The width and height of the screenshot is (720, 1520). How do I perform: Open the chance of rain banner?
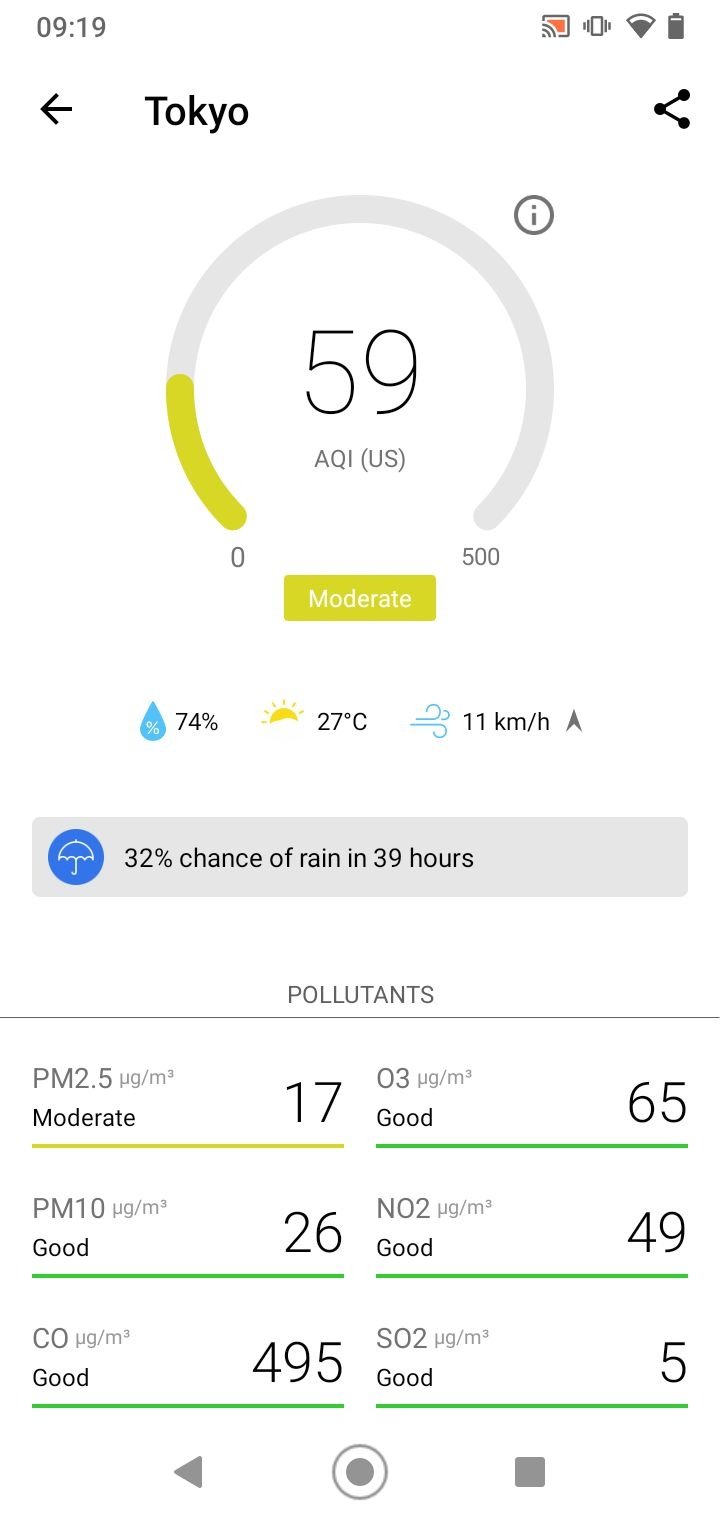(x=360, y=857)
